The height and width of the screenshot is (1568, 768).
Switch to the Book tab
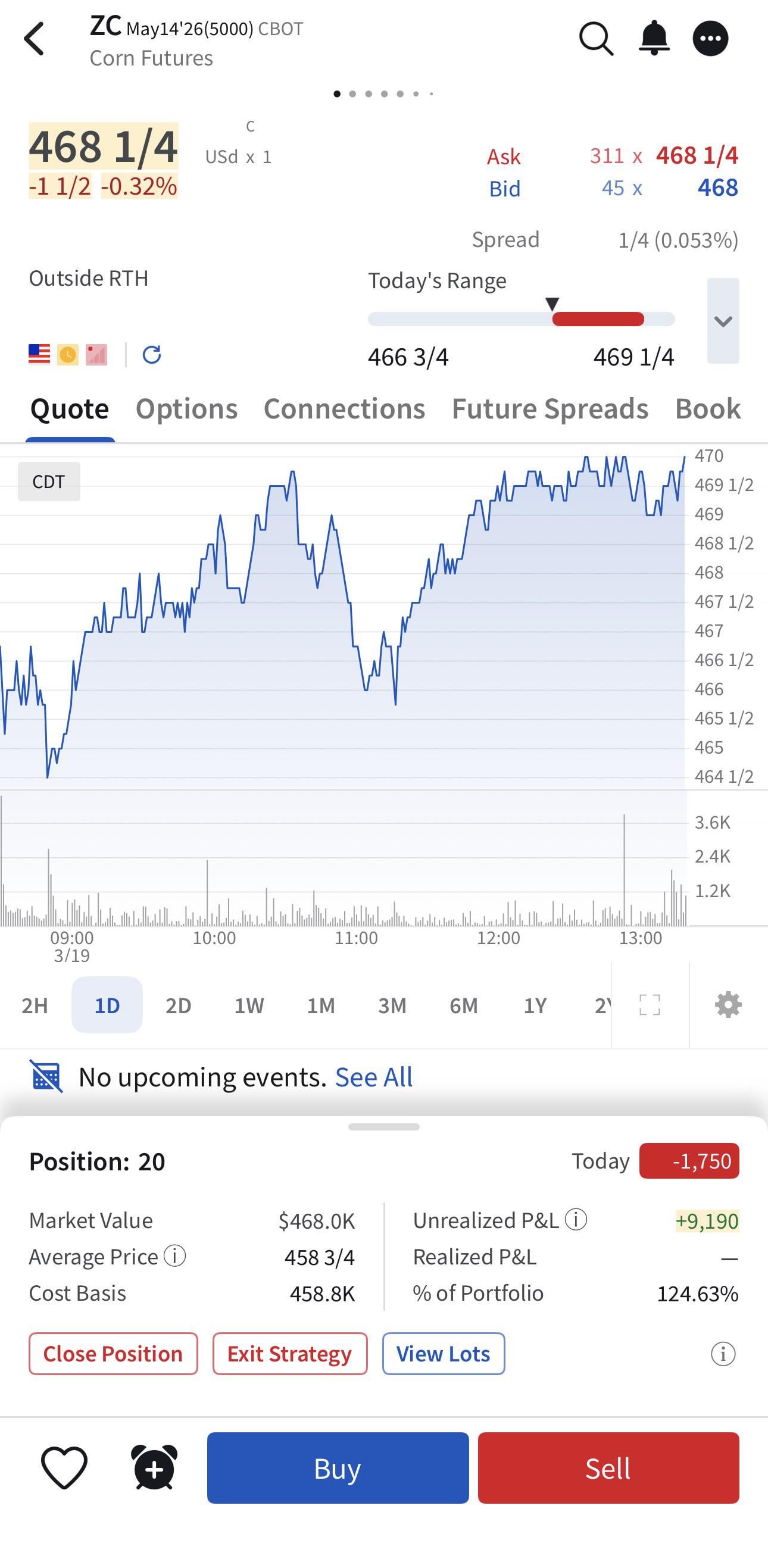[x=708, y=408]
